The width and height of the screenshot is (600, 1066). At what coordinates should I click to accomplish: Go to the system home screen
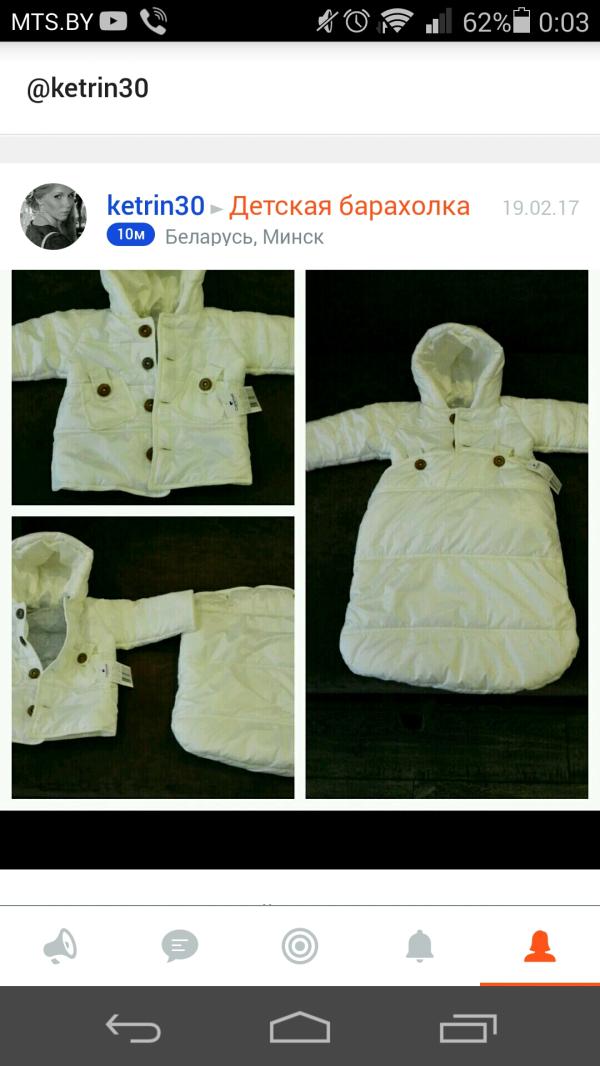pos(300,1027)
